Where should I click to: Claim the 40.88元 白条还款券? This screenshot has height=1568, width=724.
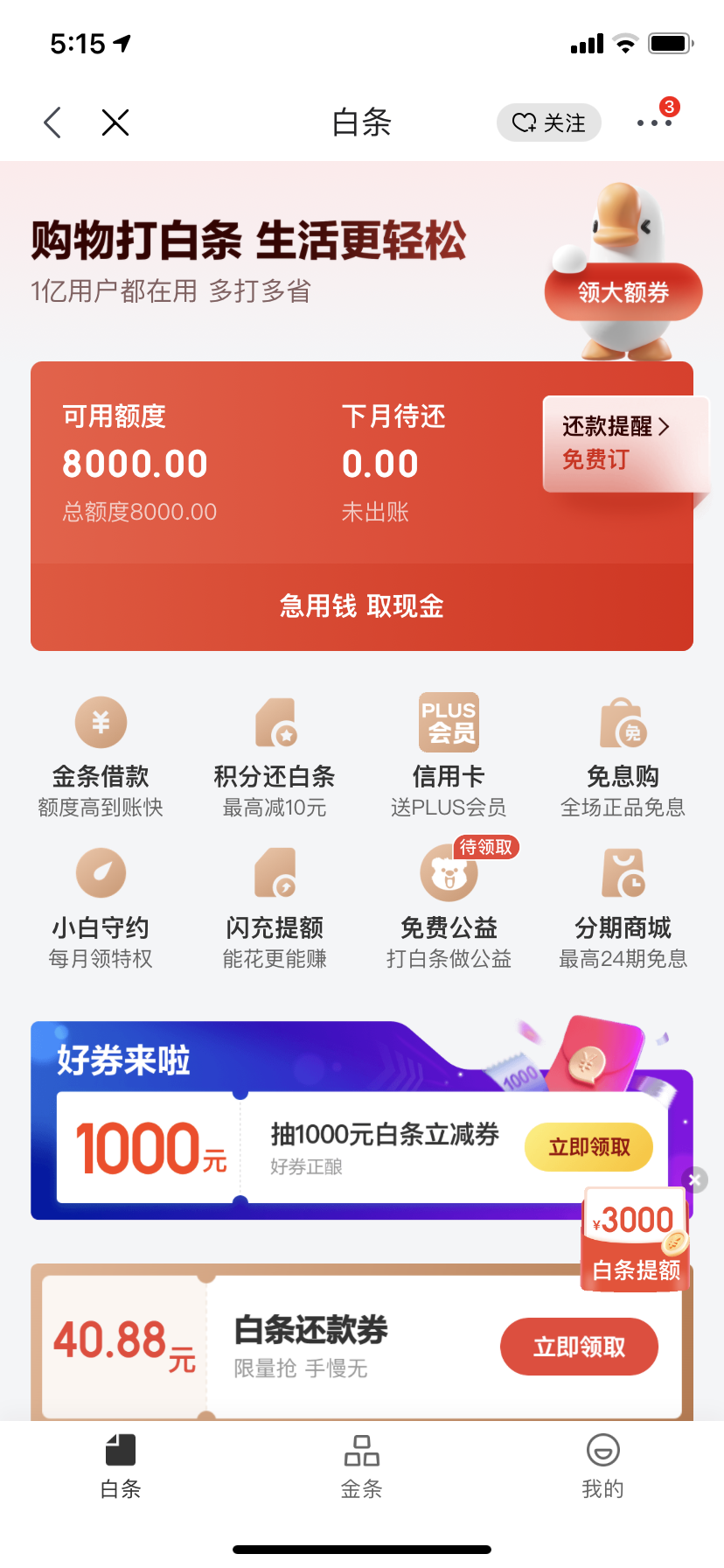click(579, 1347)
